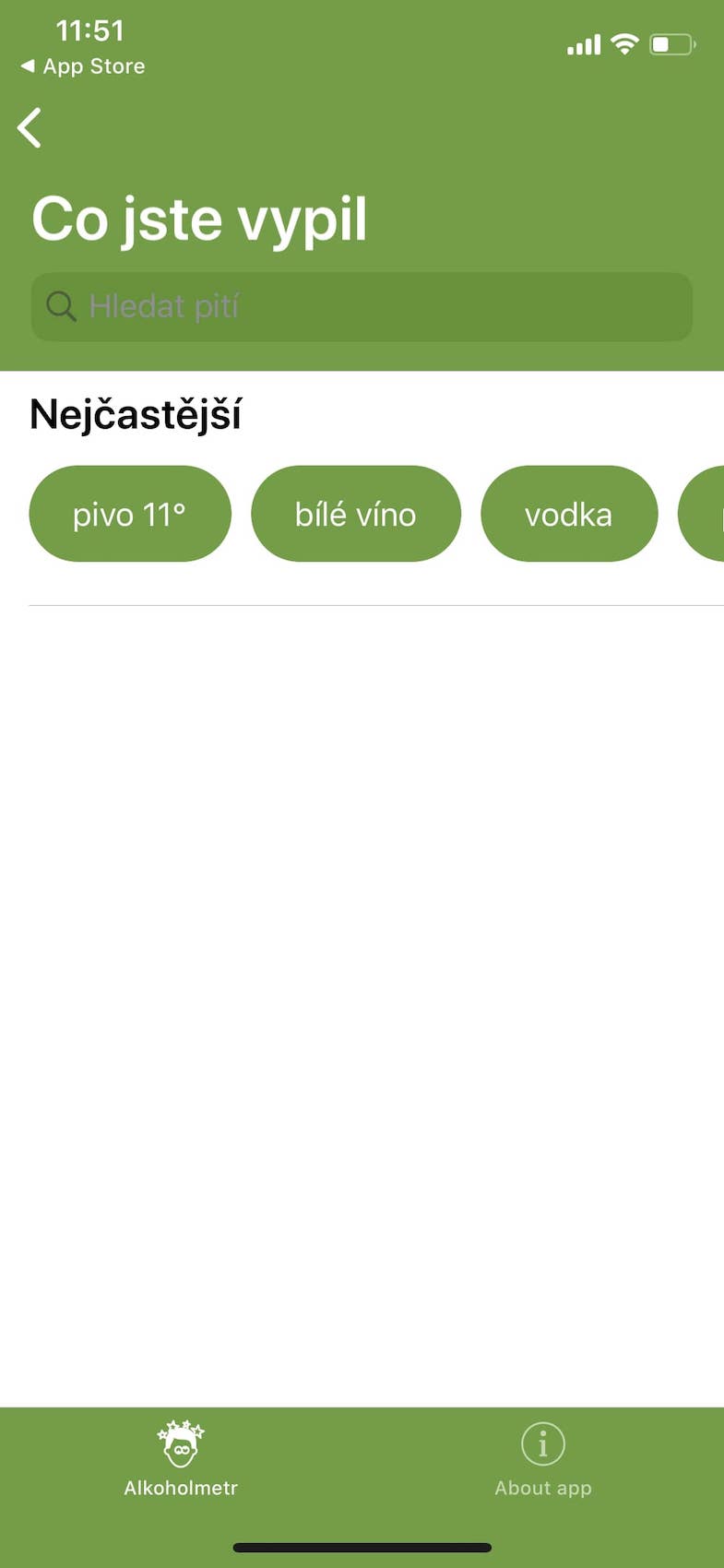Open the About app tab
This screenshot has height=1568, width=724.
pos(542,1458)
